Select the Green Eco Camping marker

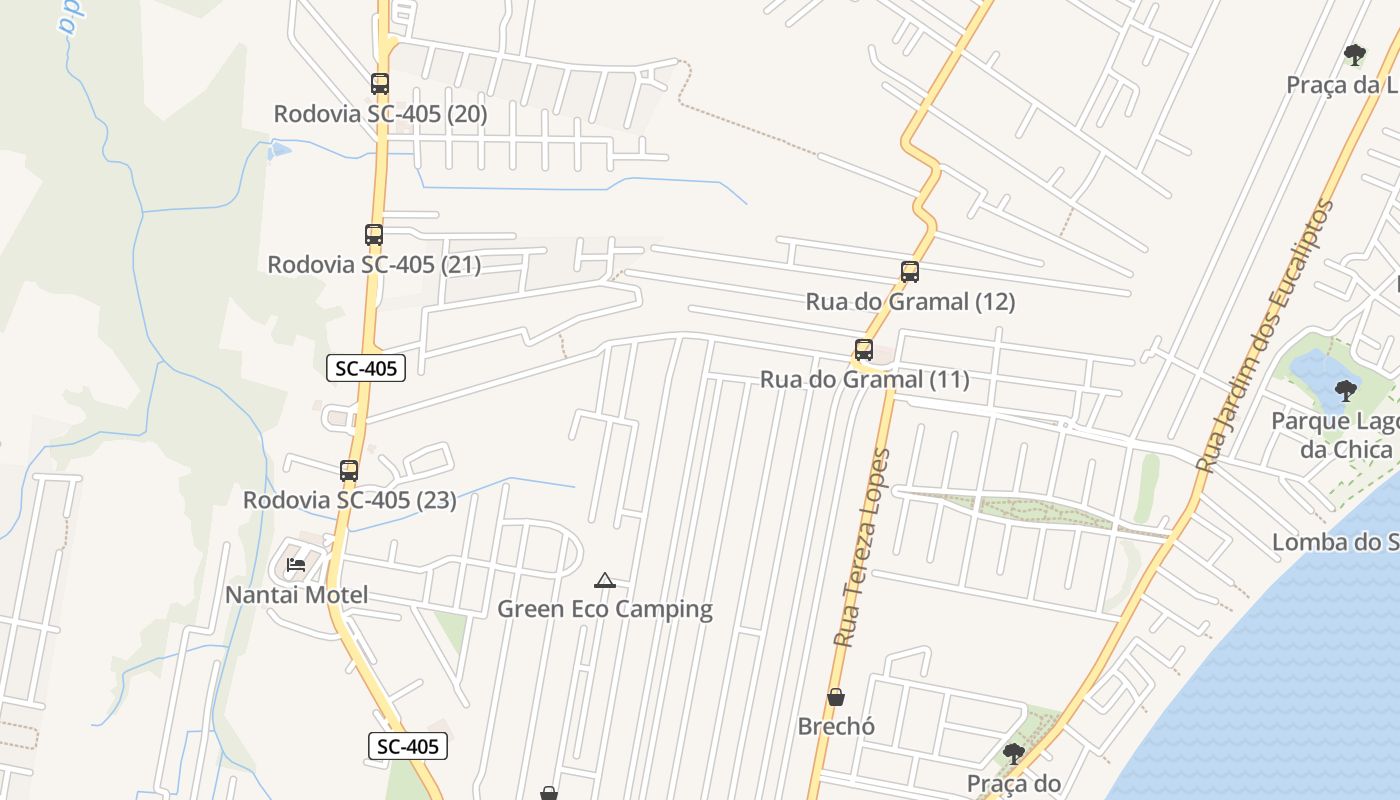click(605, 580)
